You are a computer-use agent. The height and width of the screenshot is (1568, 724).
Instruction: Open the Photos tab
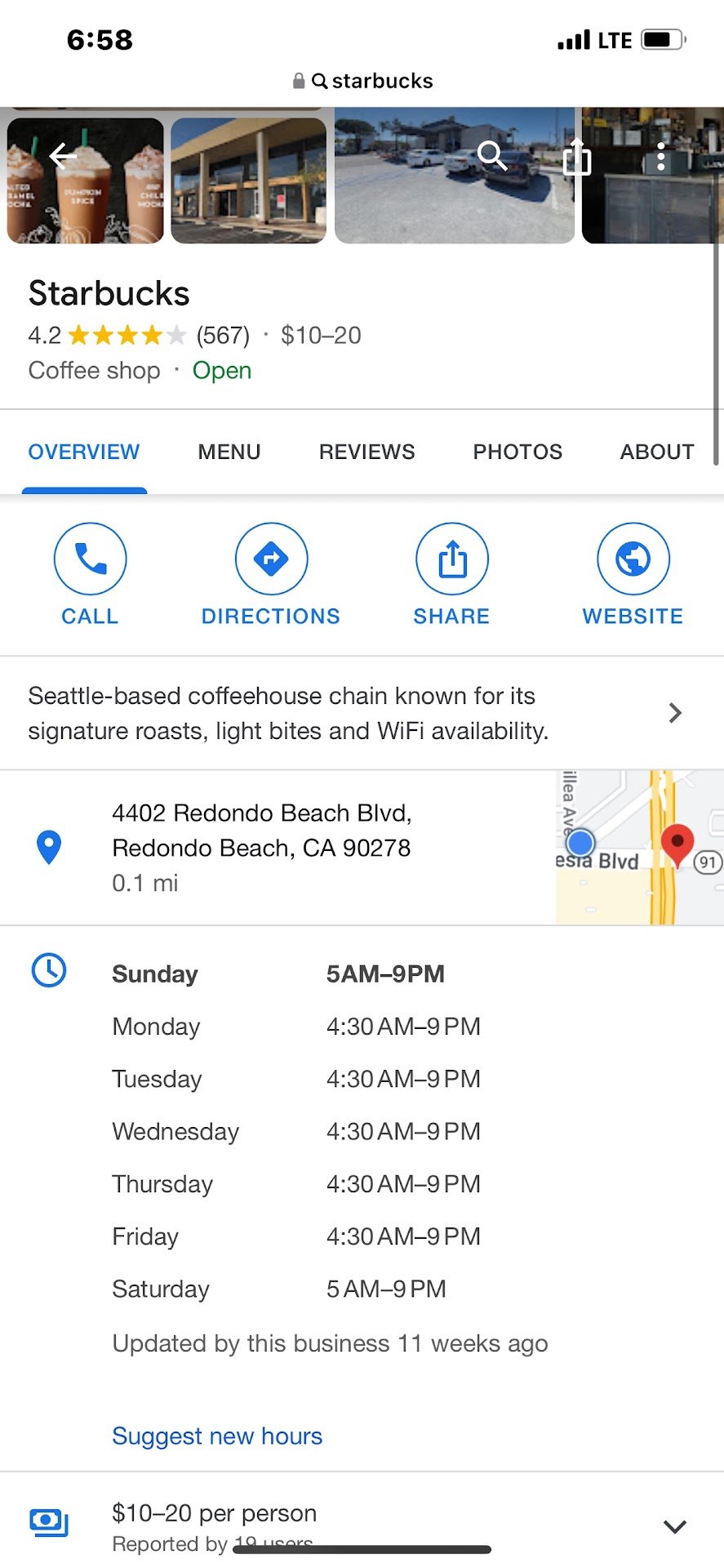pos(517,452)
